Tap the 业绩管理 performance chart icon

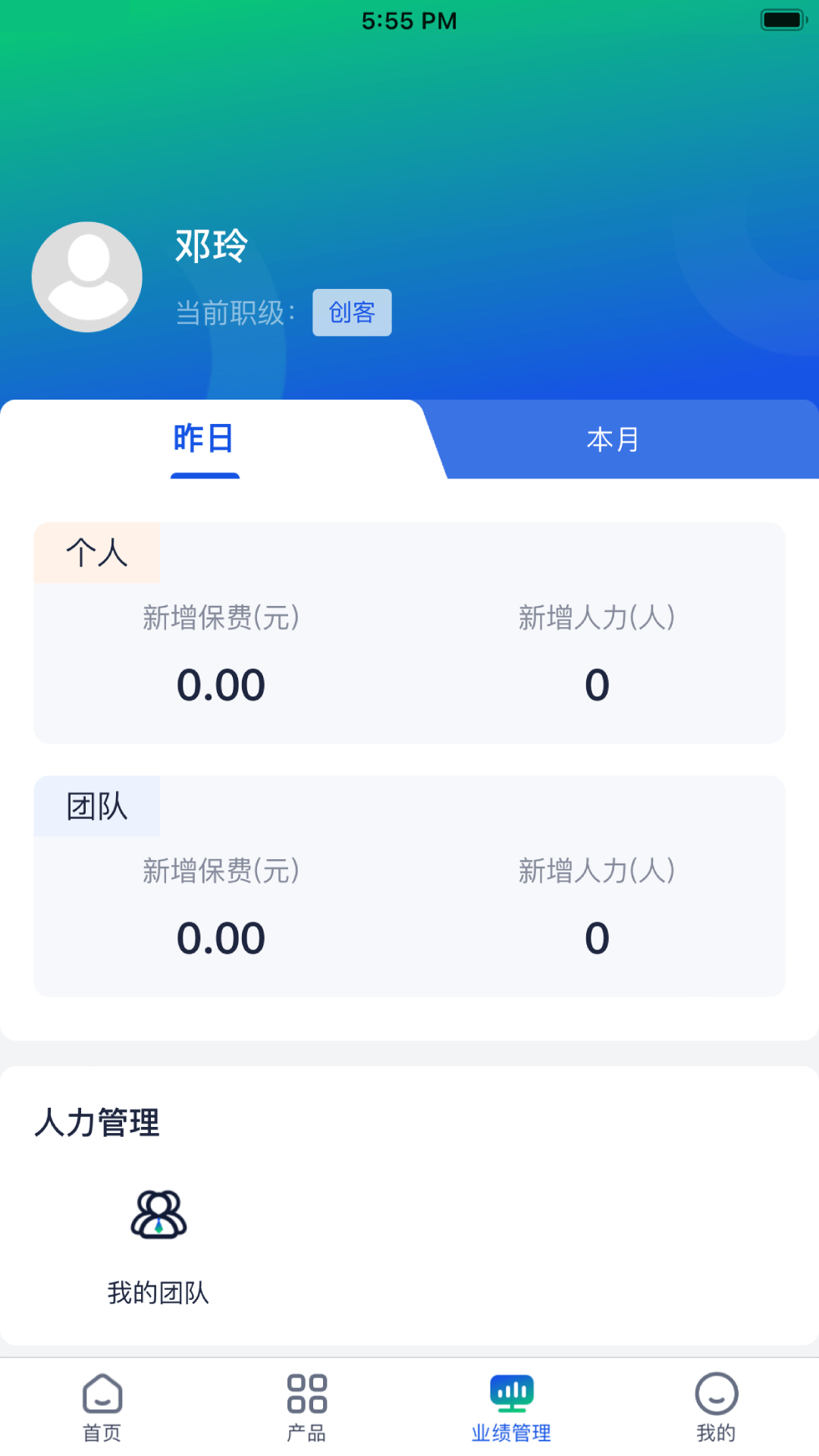[x=512, y=1392]
